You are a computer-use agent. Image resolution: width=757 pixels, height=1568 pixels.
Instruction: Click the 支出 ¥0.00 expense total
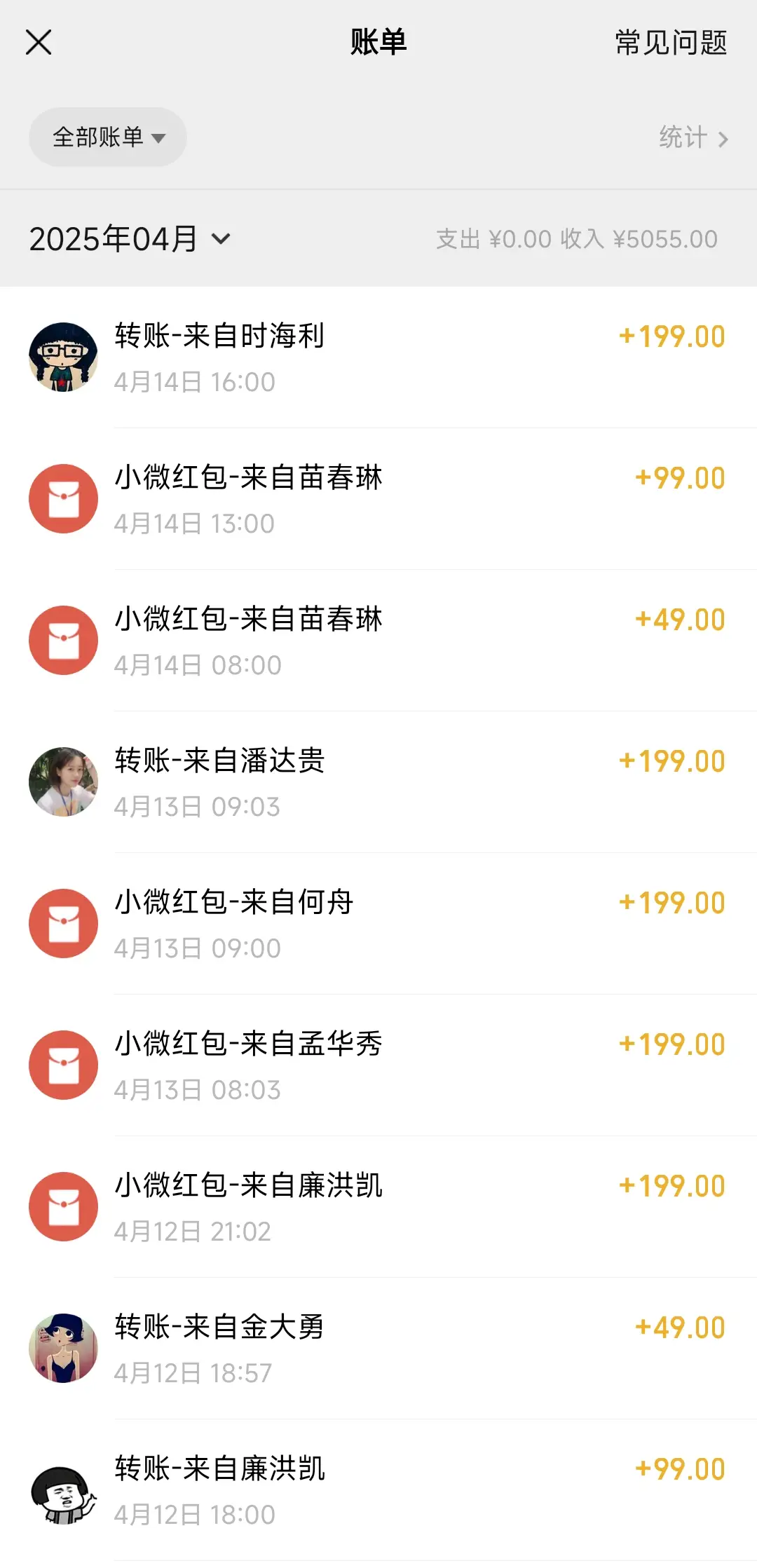click(491, 238)
